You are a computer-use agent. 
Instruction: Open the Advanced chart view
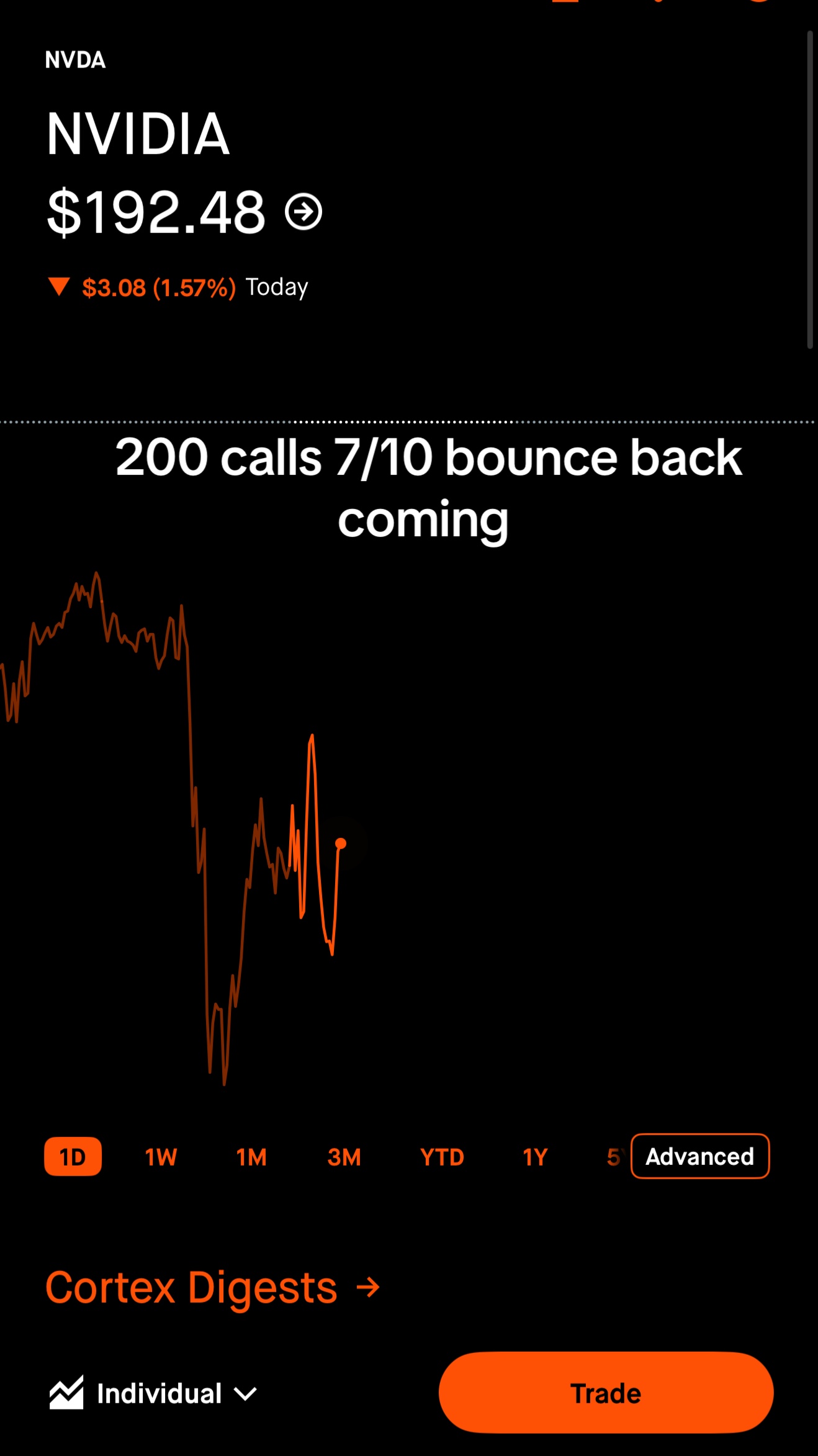(700, 1156)
